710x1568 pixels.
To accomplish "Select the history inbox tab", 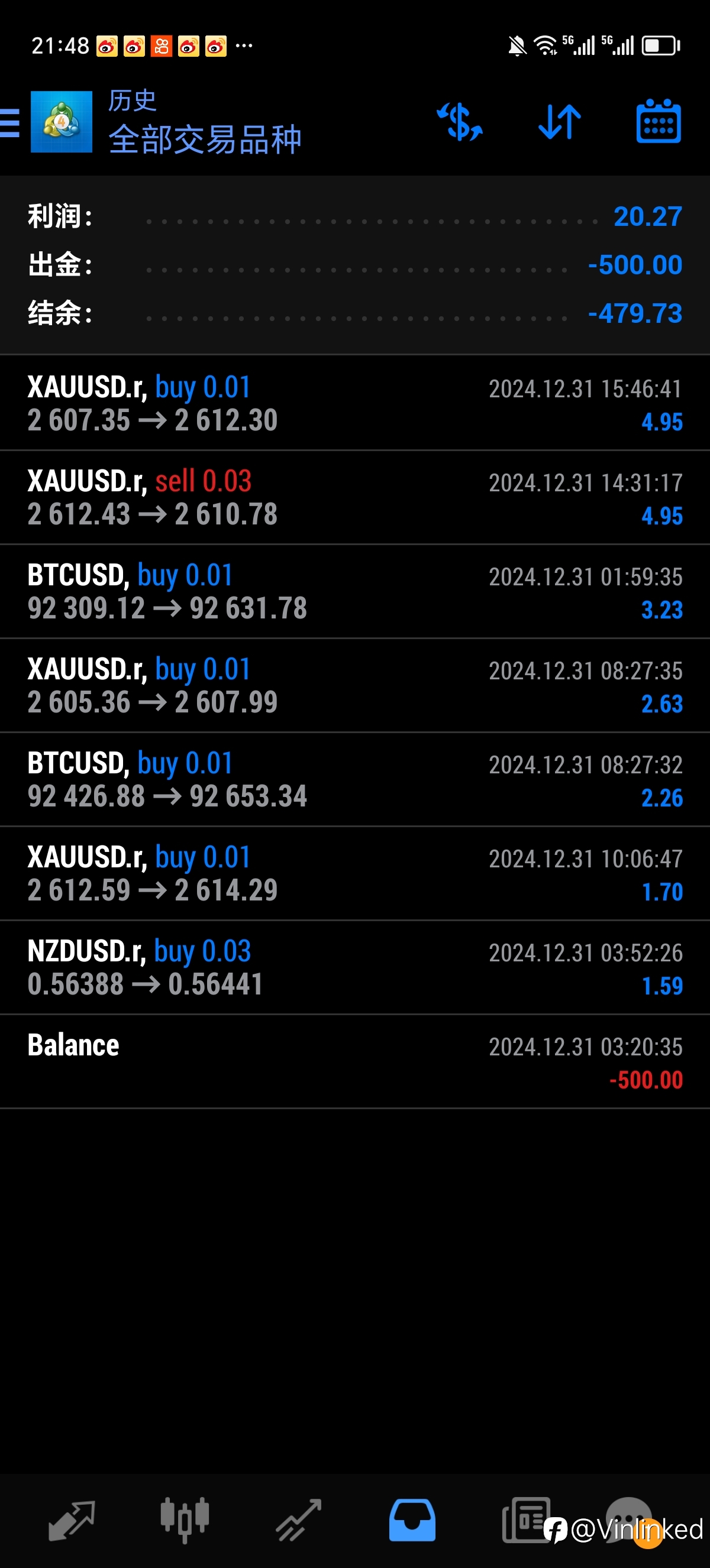I will pyautogui.click(x=412, y=1520).
